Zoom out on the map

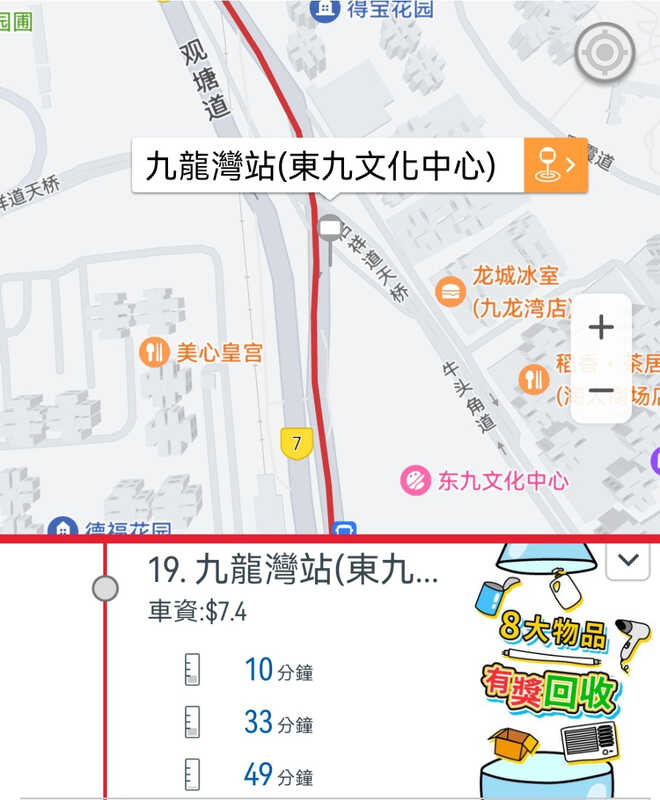601,391
